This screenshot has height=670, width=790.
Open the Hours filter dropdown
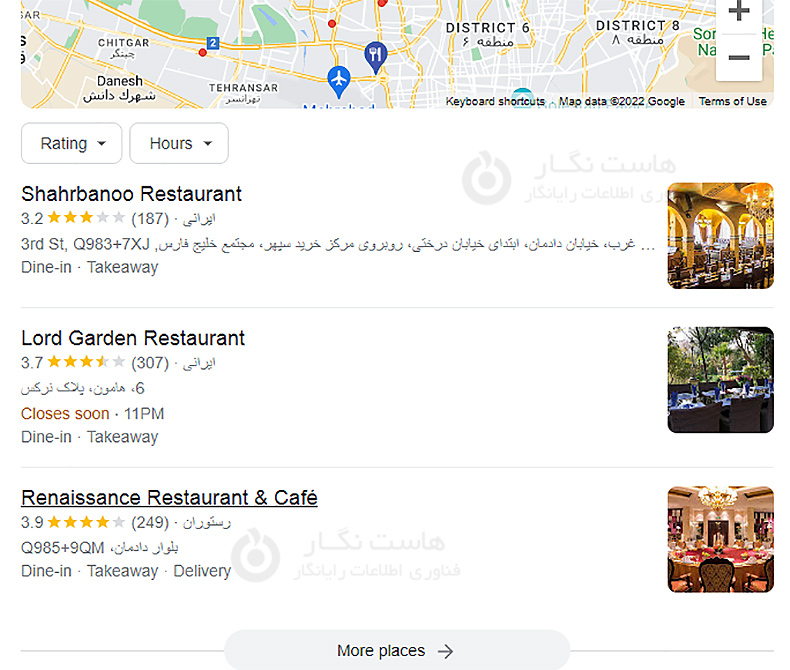point(179,143)
